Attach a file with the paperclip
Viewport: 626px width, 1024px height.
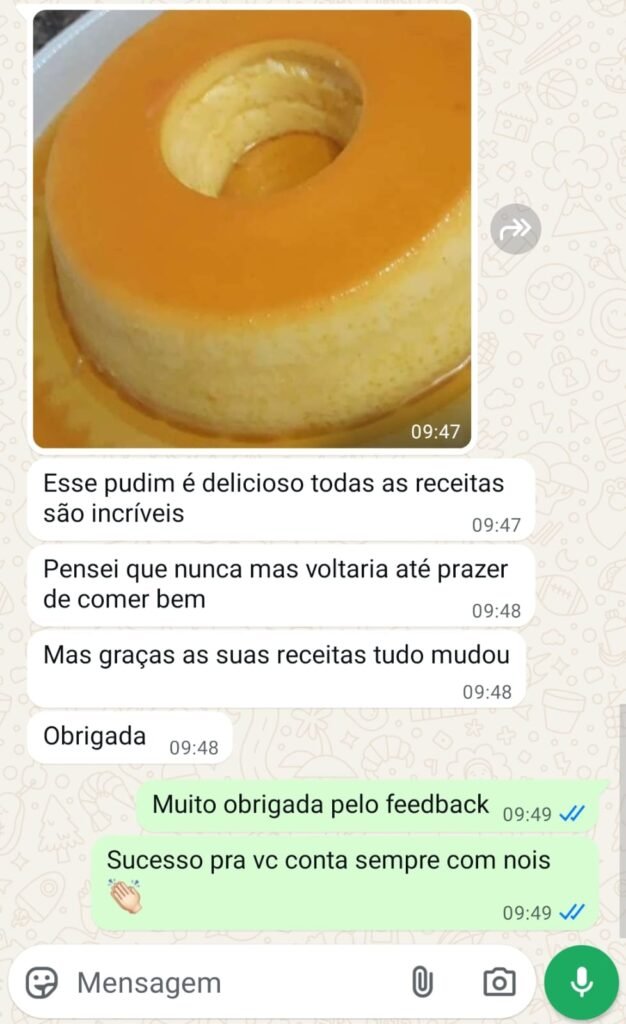(423, 982)
